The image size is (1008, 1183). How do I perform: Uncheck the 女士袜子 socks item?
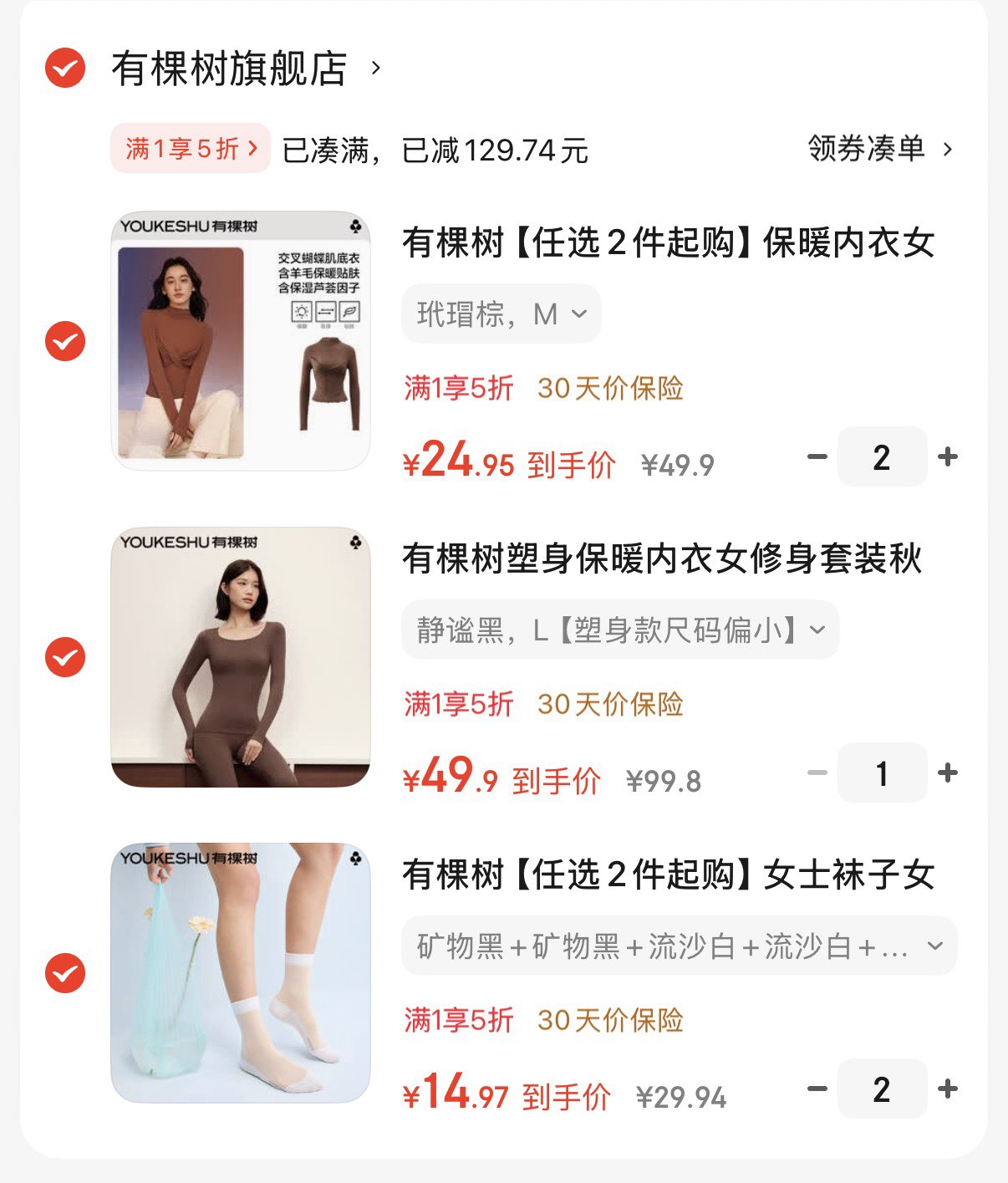coord(64,973)
